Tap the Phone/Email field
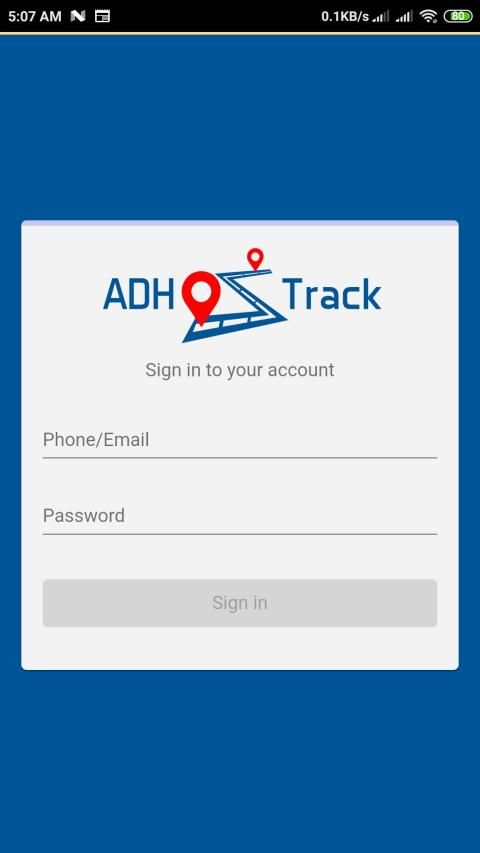 coord(239,440)
